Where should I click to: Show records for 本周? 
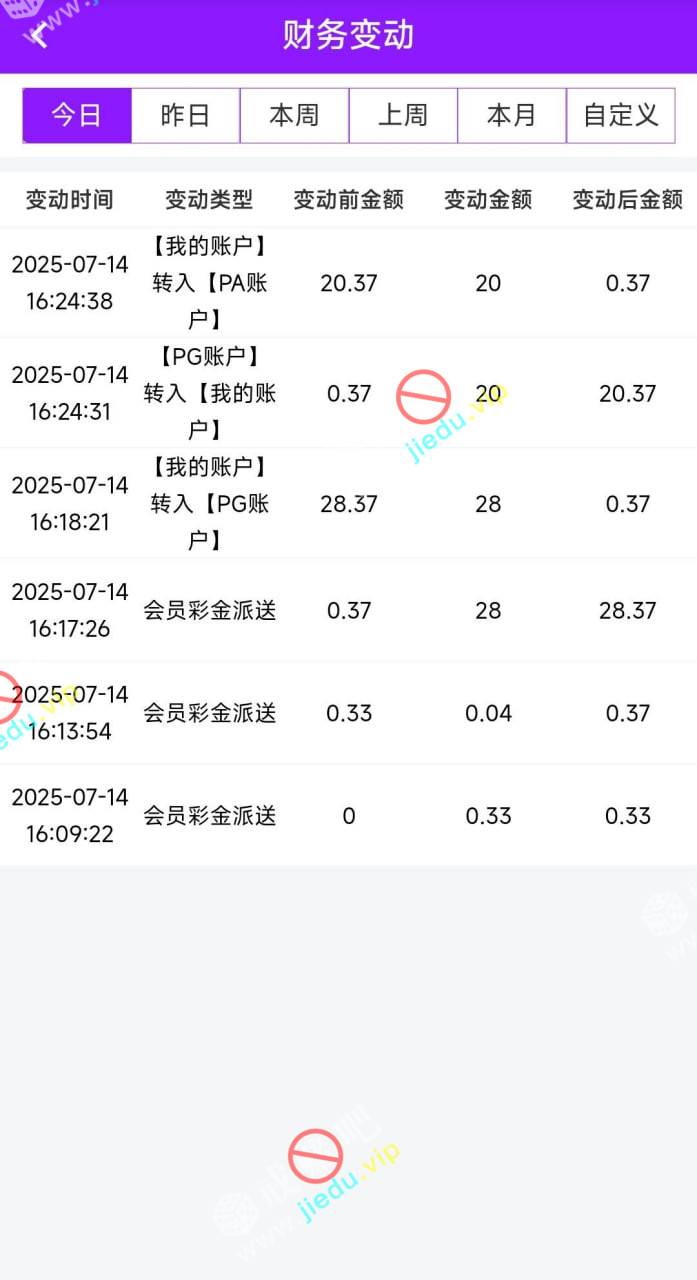[294, 115]
